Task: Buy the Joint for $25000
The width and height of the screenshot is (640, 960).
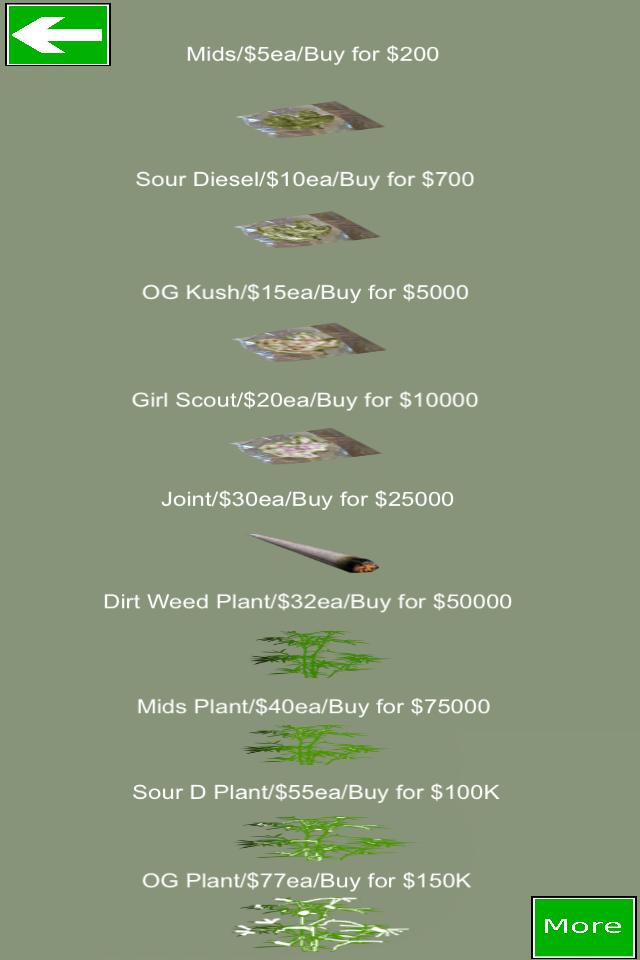Action: (x=314, y=553)
